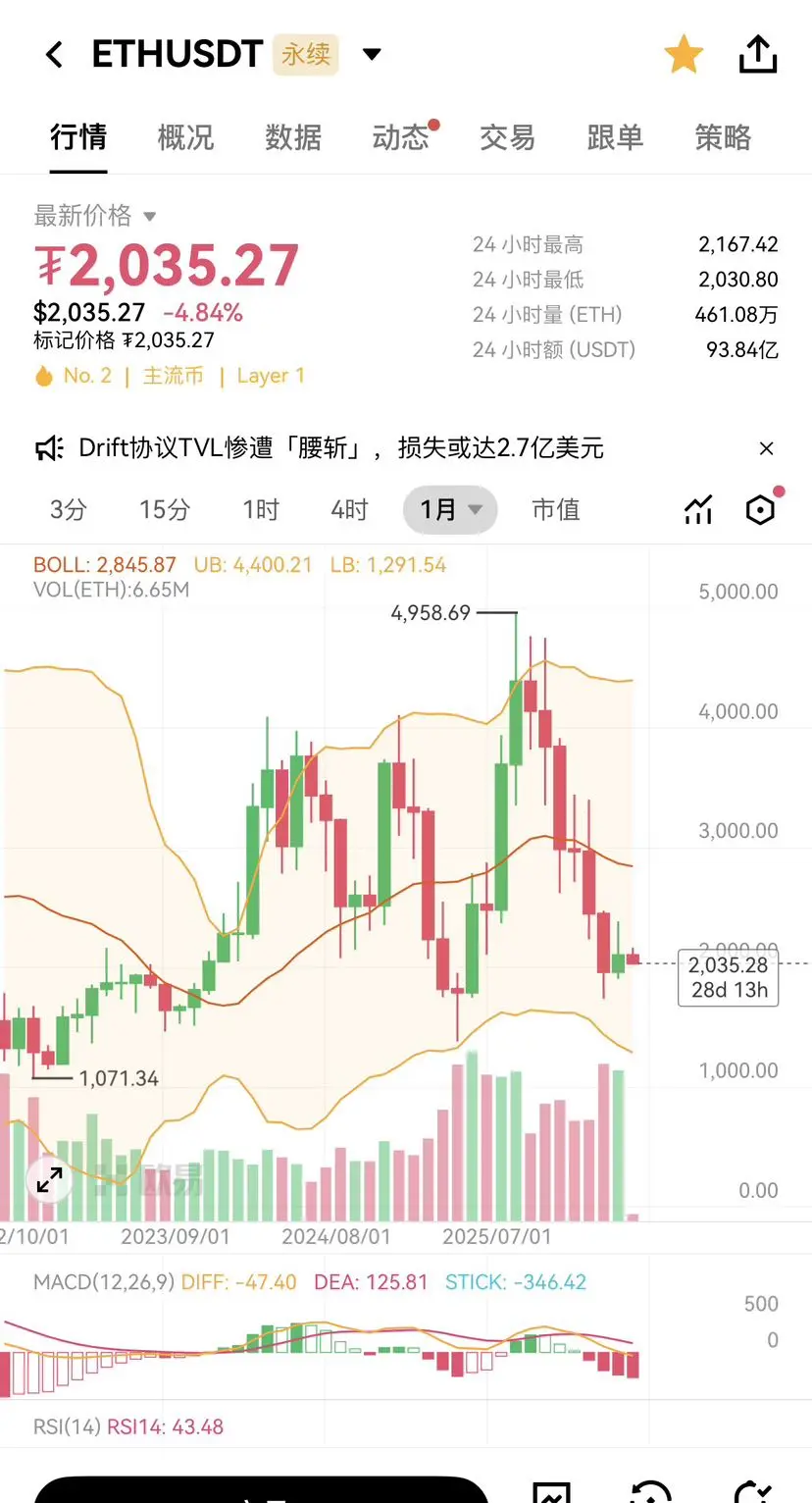Open the chart indicators icon
The height and width of the screenshot is (1503, 812).
tap(698, 509)
